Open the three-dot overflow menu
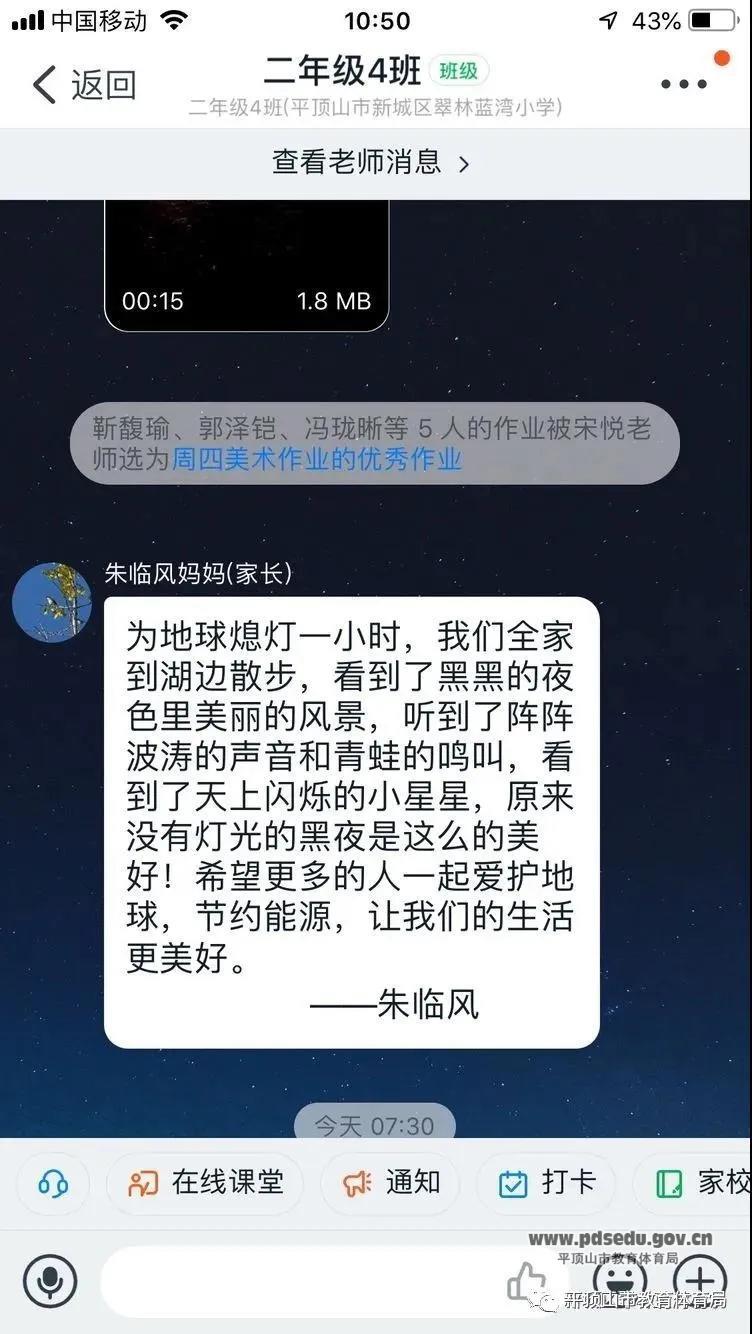752x1334 pixels. coord(684,85)
